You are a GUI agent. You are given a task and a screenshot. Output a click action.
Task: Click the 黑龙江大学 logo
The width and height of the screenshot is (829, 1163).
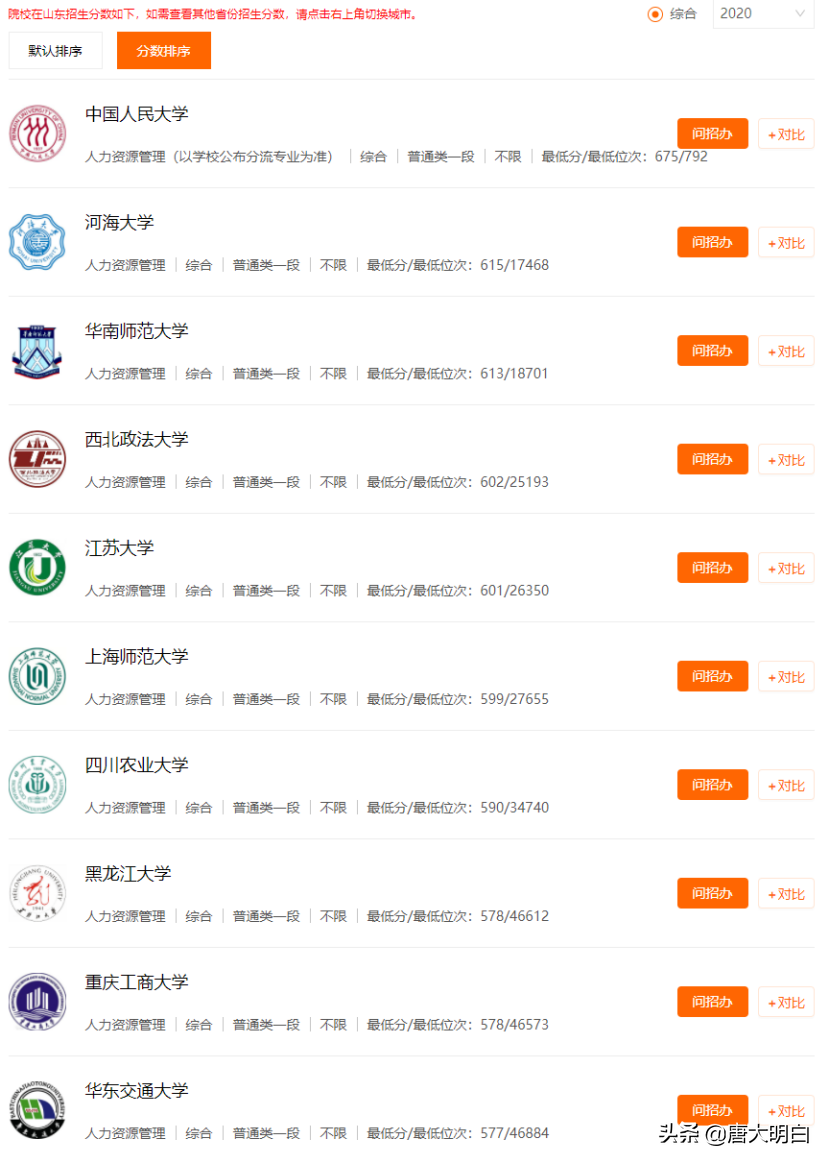37,891
